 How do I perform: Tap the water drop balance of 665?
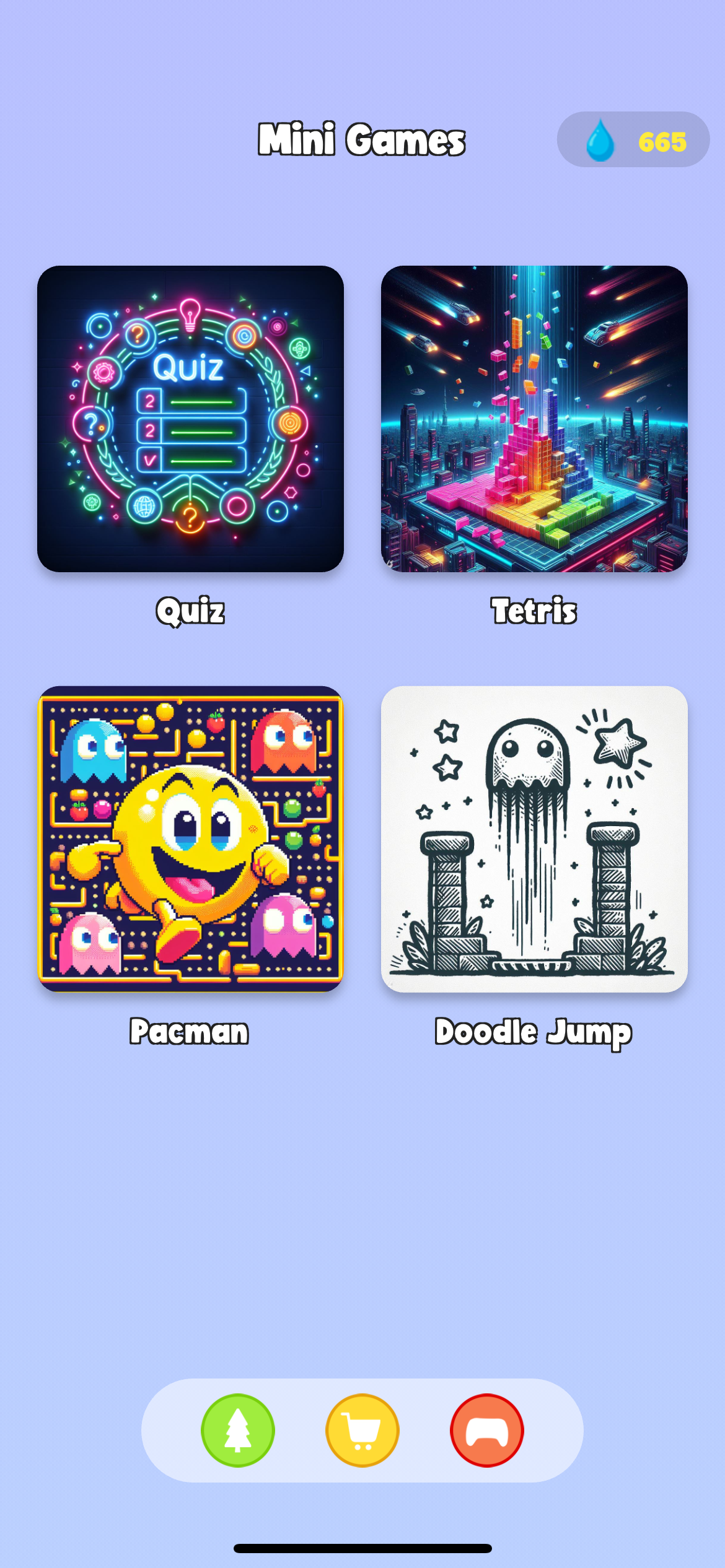tap(633, 139)
